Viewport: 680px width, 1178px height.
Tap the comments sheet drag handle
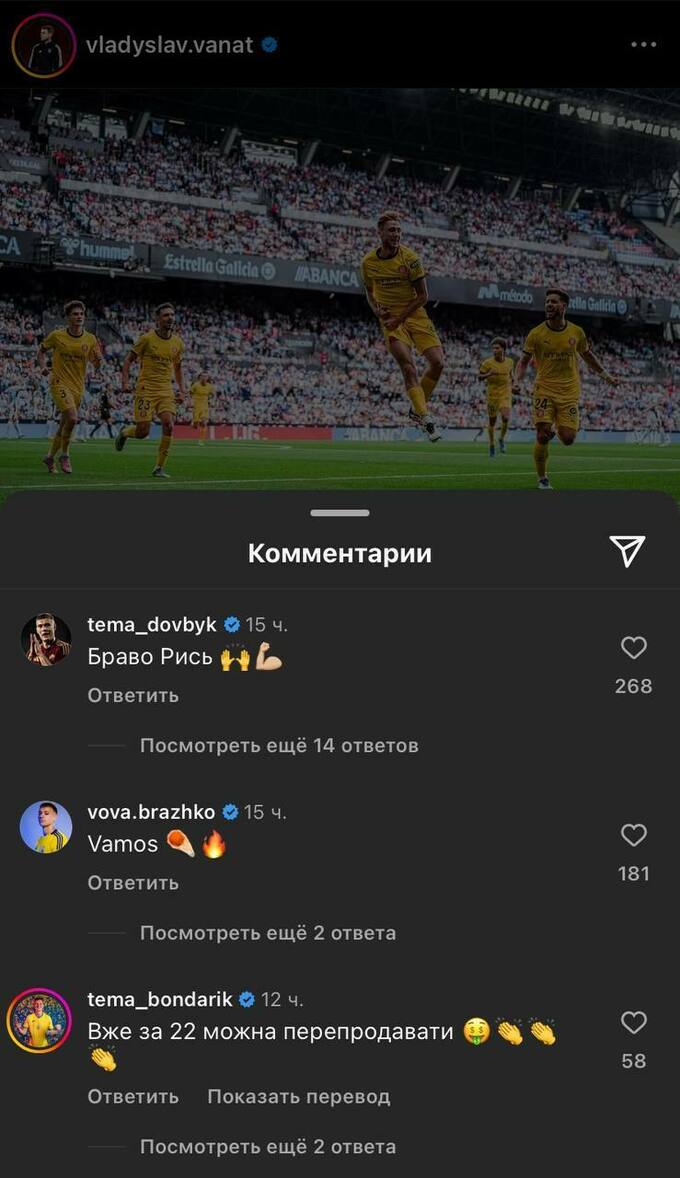(340, 513)
